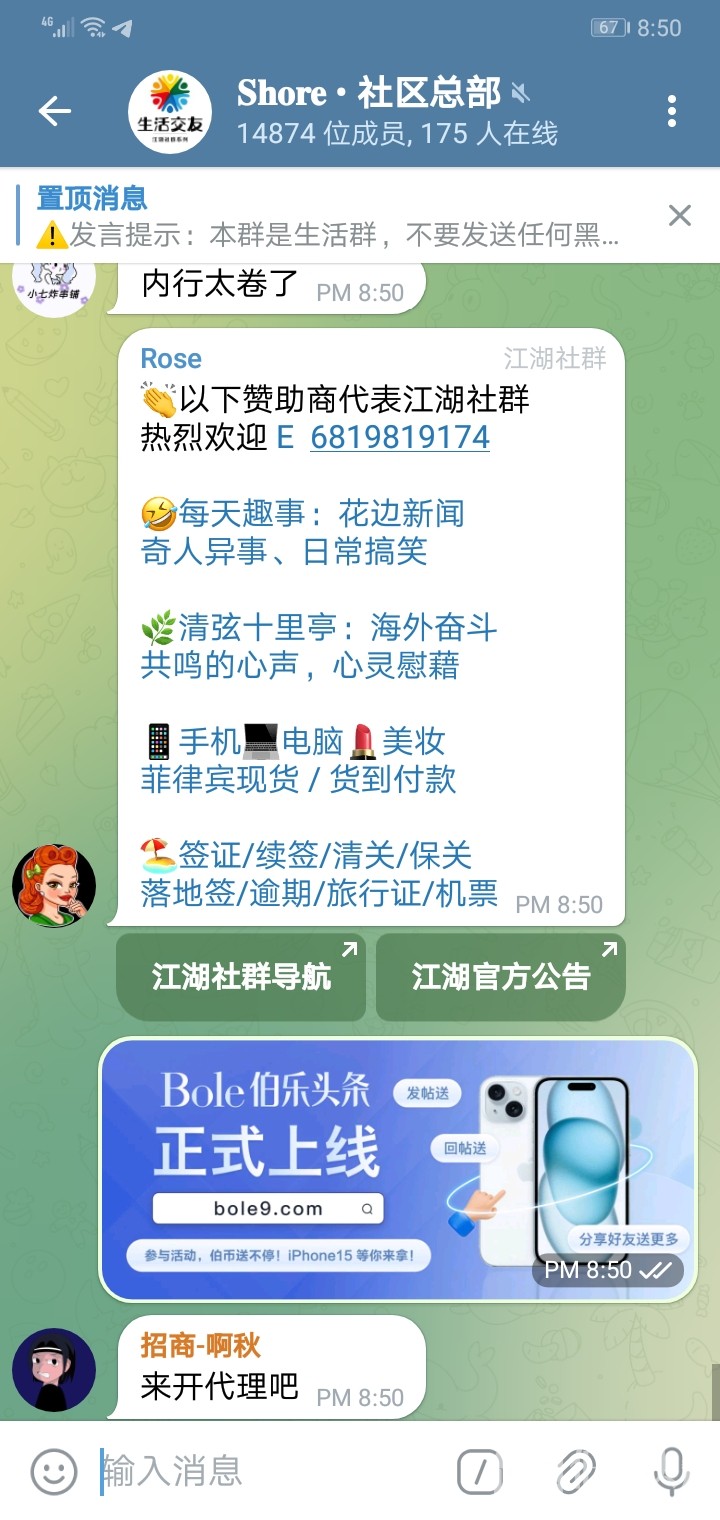720x1520 pixels.
Task: Dismiss the pinned message with the X
Action: (679, 215)
